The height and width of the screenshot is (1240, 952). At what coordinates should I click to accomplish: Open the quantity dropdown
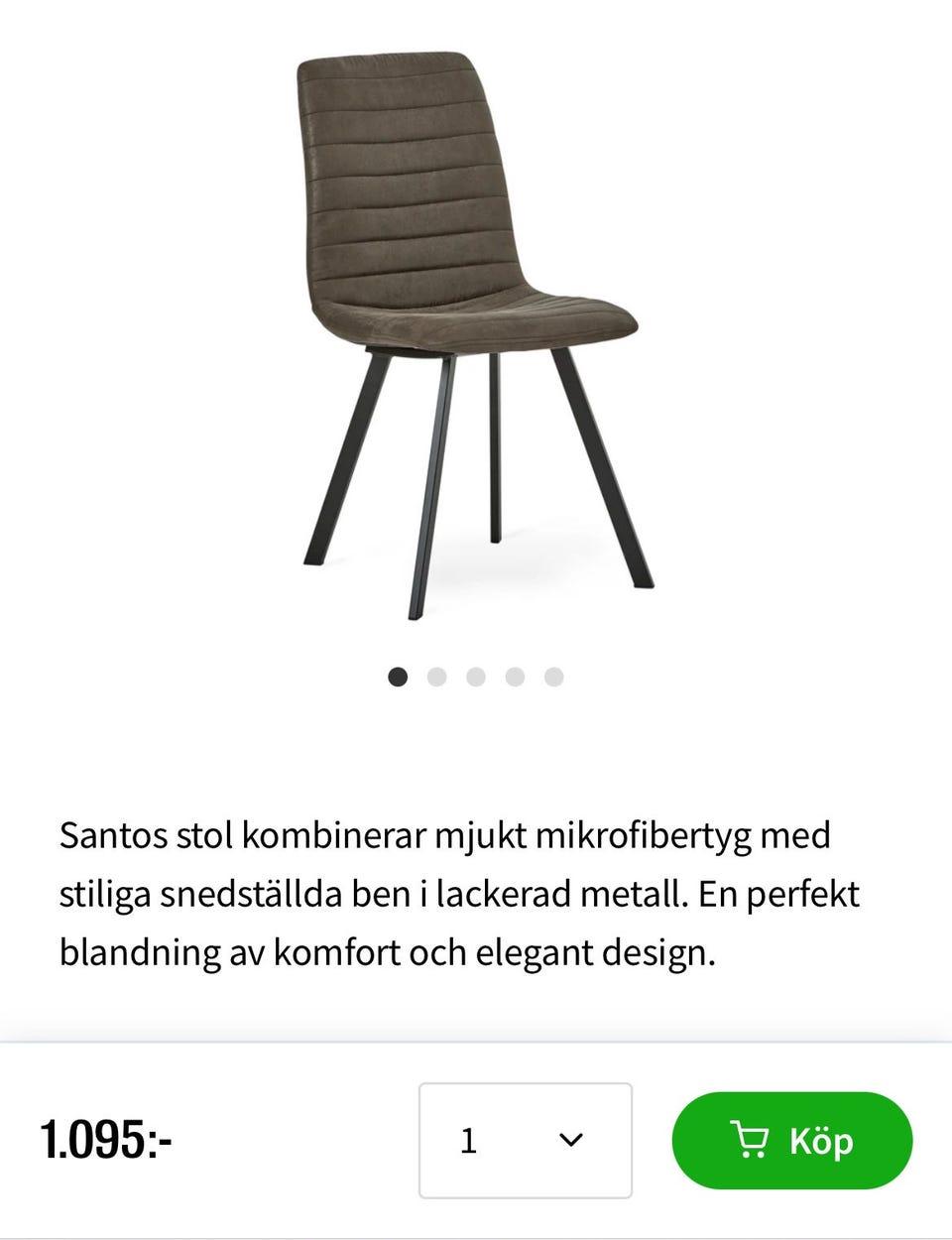click(525, 1141)
